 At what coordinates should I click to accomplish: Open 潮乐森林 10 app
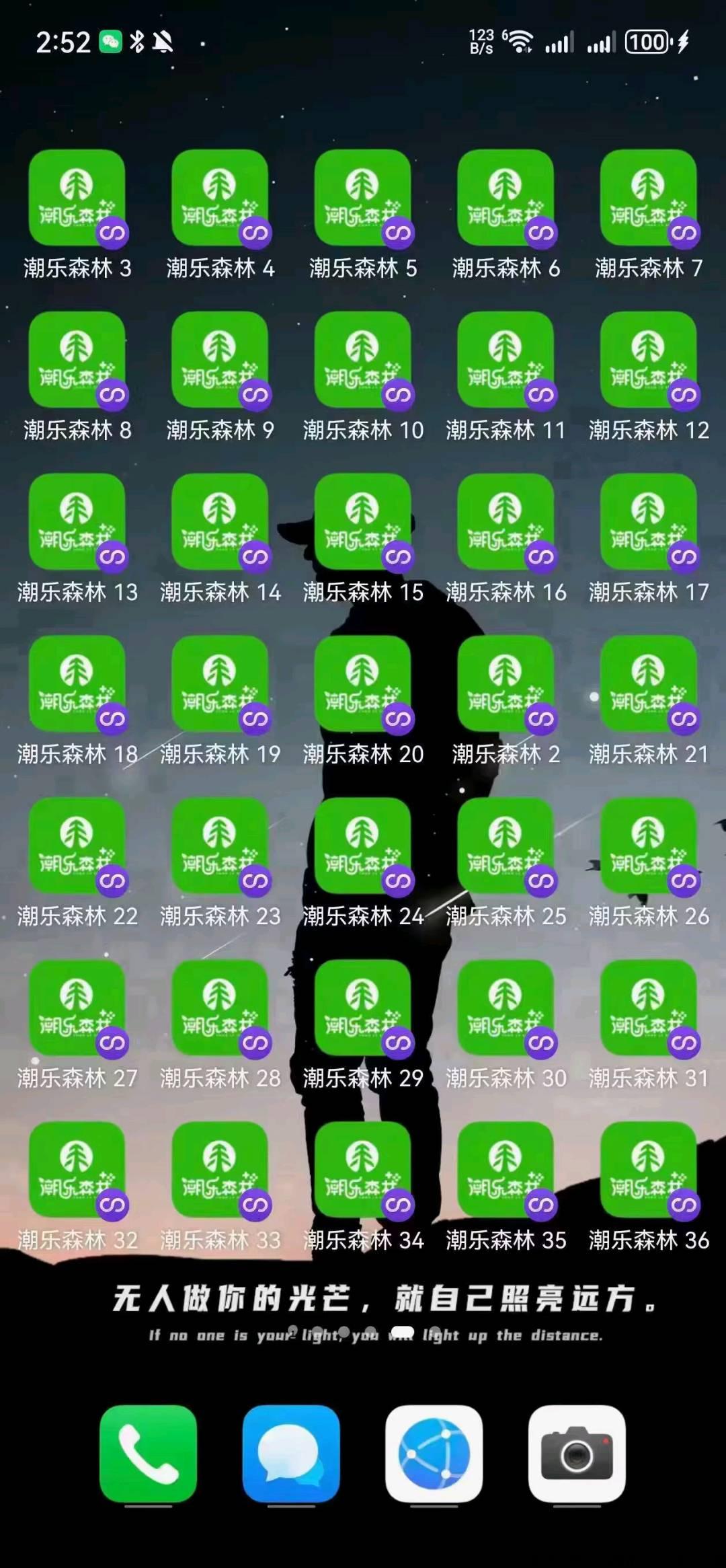[362, 360]
